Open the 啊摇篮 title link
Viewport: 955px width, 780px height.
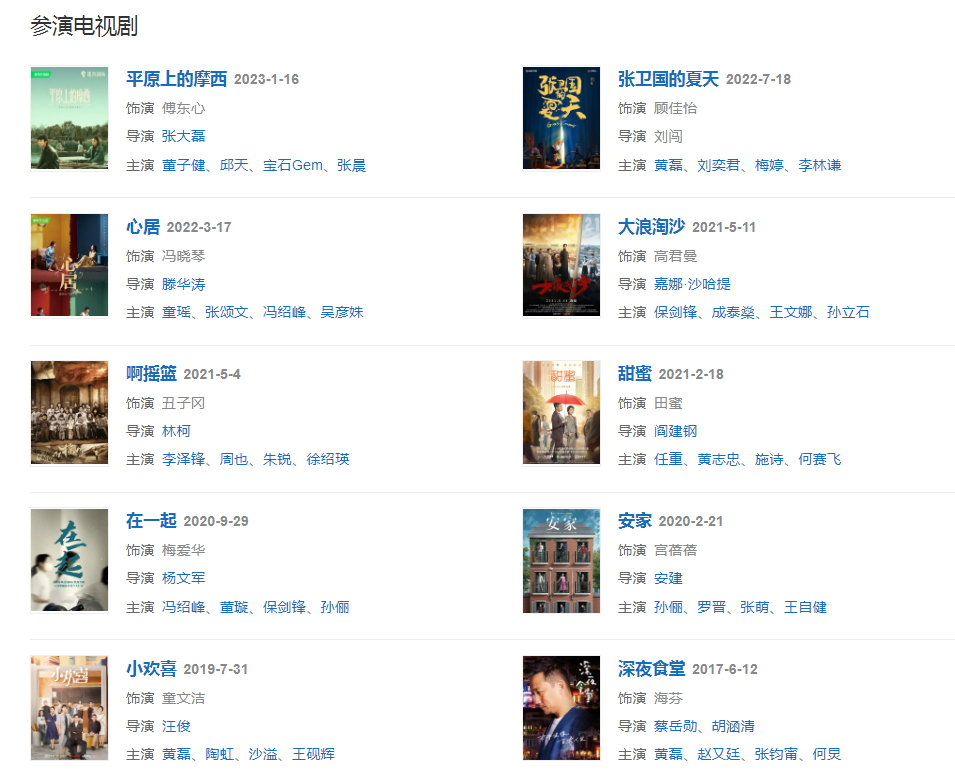(151, 374)
